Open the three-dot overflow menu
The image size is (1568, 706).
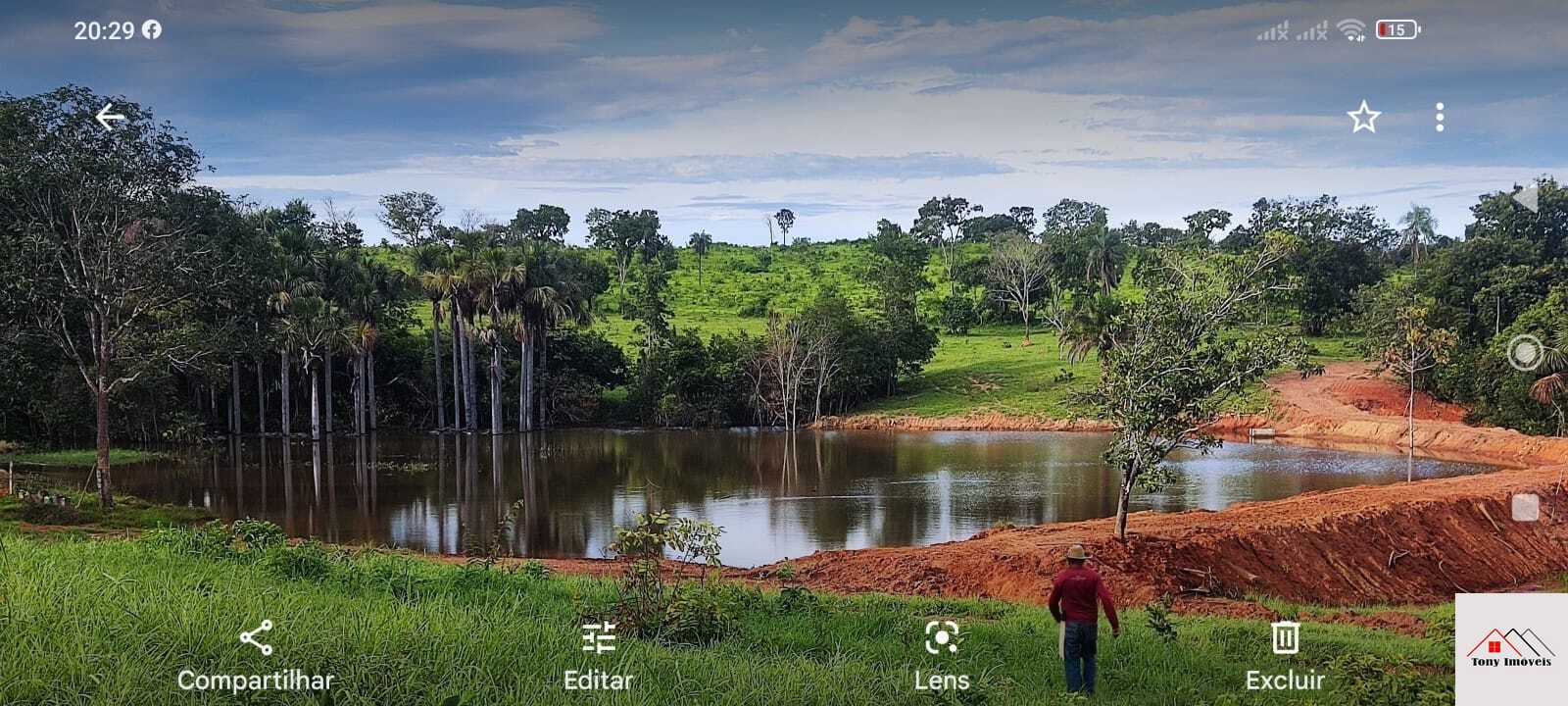click(1439, 118)
